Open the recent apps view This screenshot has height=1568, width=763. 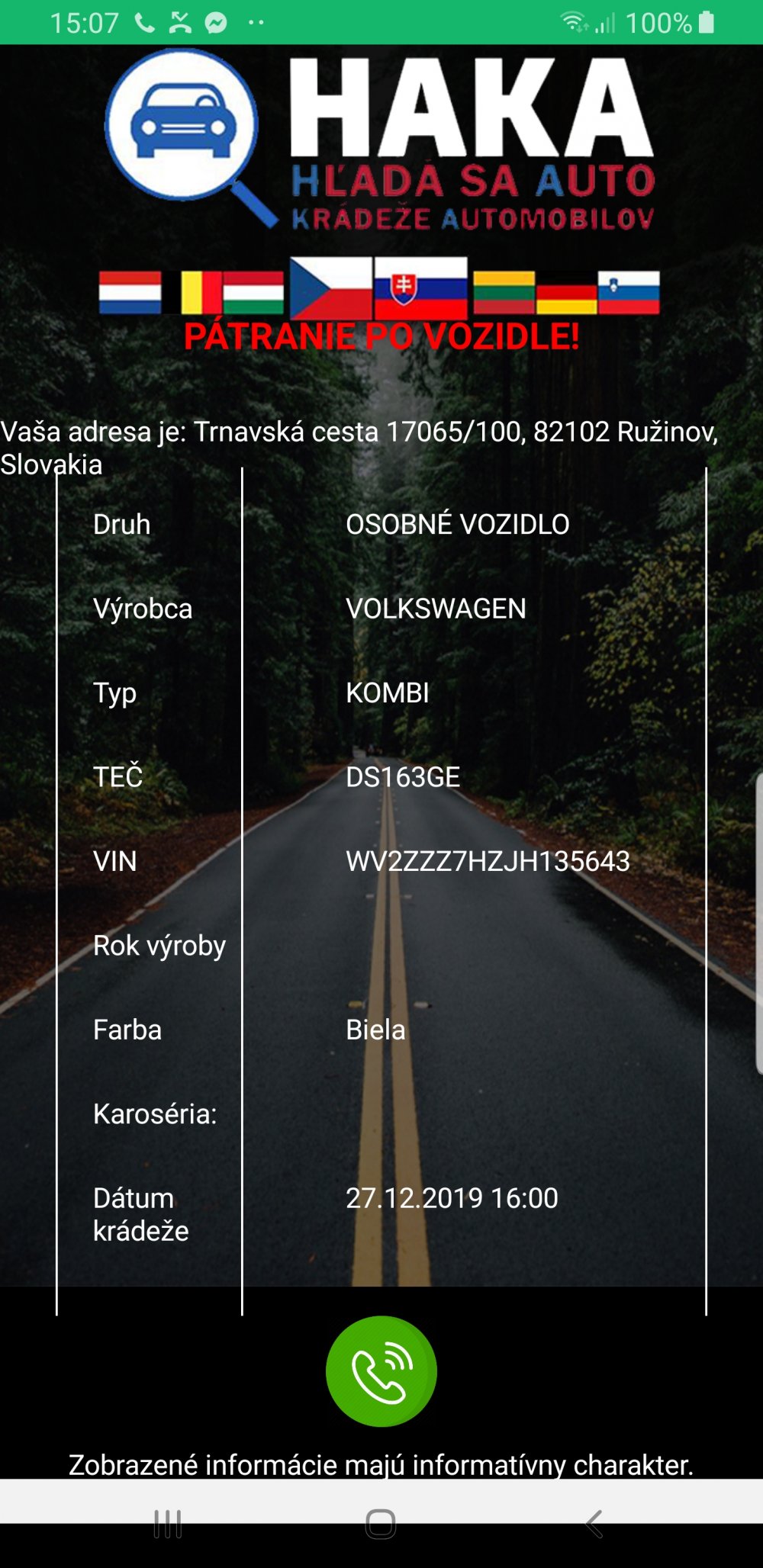(x=168, y=1524)
